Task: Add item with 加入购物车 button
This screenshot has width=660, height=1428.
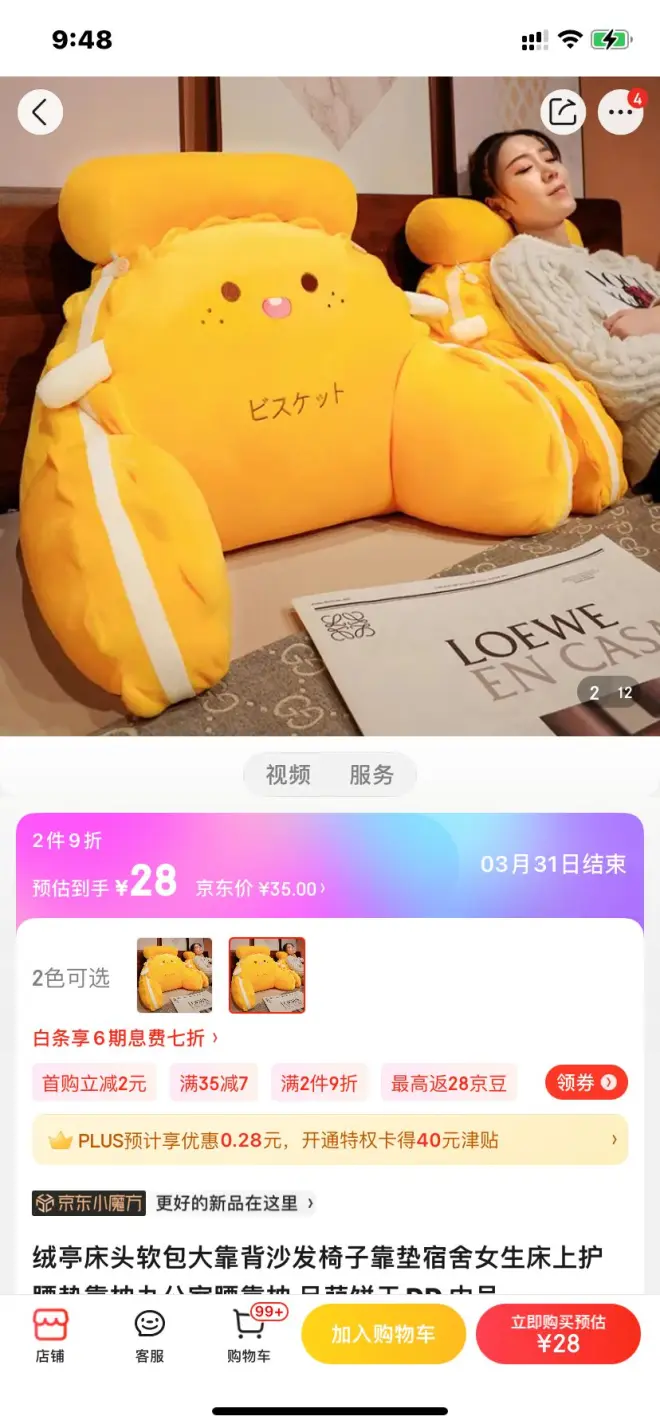Action: [384, 1334]
